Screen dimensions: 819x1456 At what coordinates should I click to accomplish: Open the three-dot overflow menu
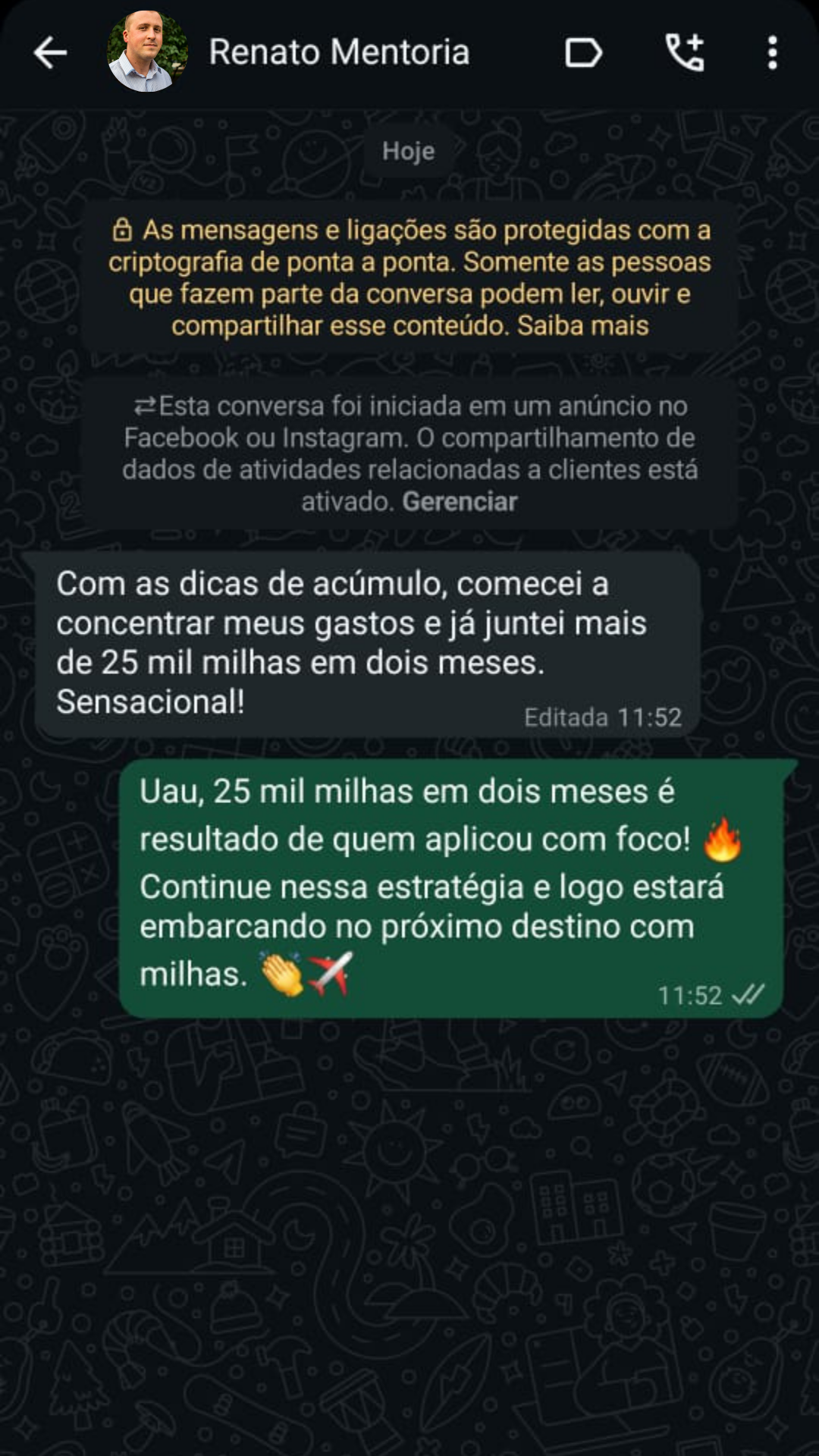tap(772, 53)
